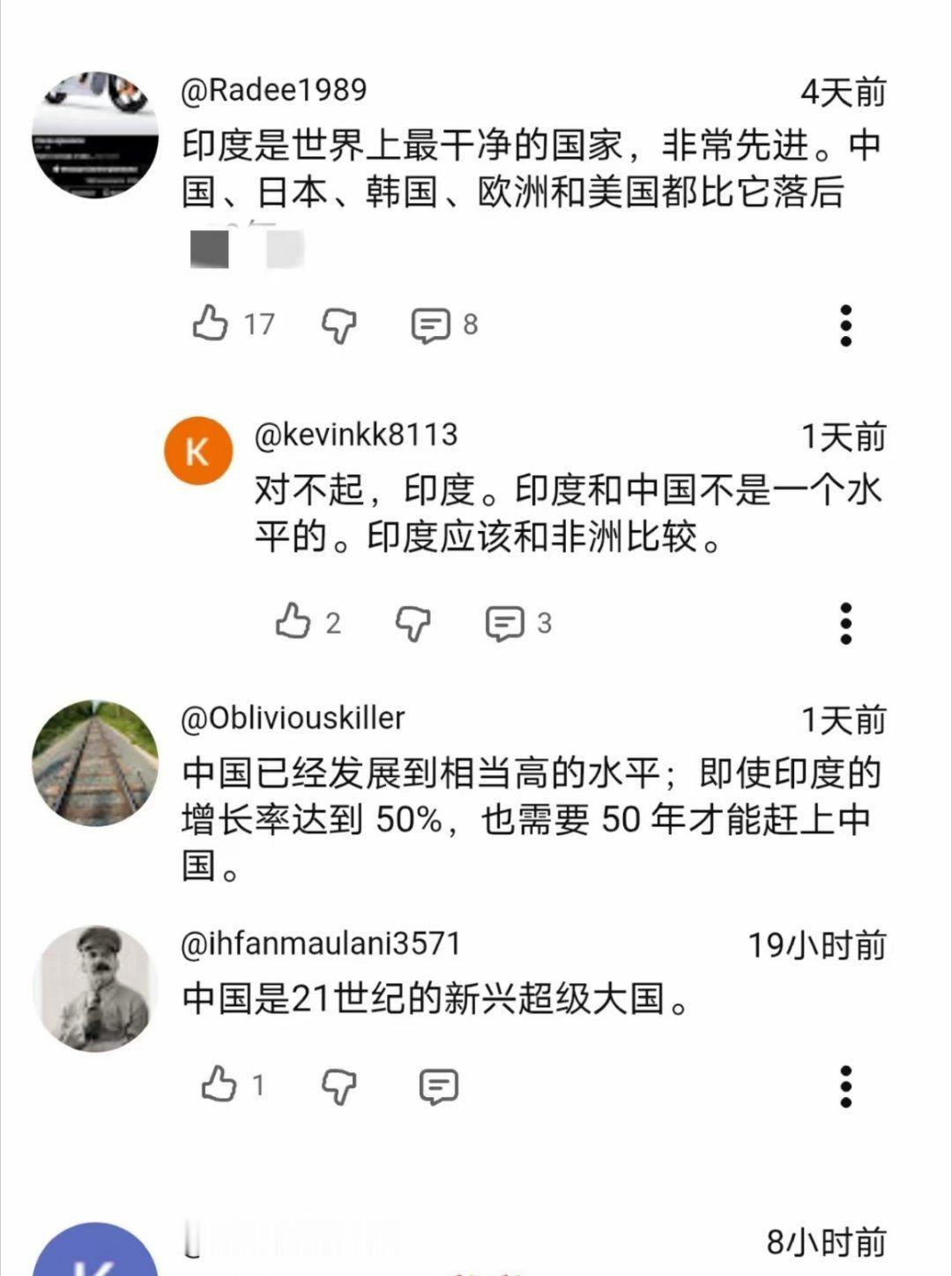Open options menu for @kevinkk8113's reply
Image resolution: width=952 pixels, height=1276 pixels.
[x=848, y=623]
